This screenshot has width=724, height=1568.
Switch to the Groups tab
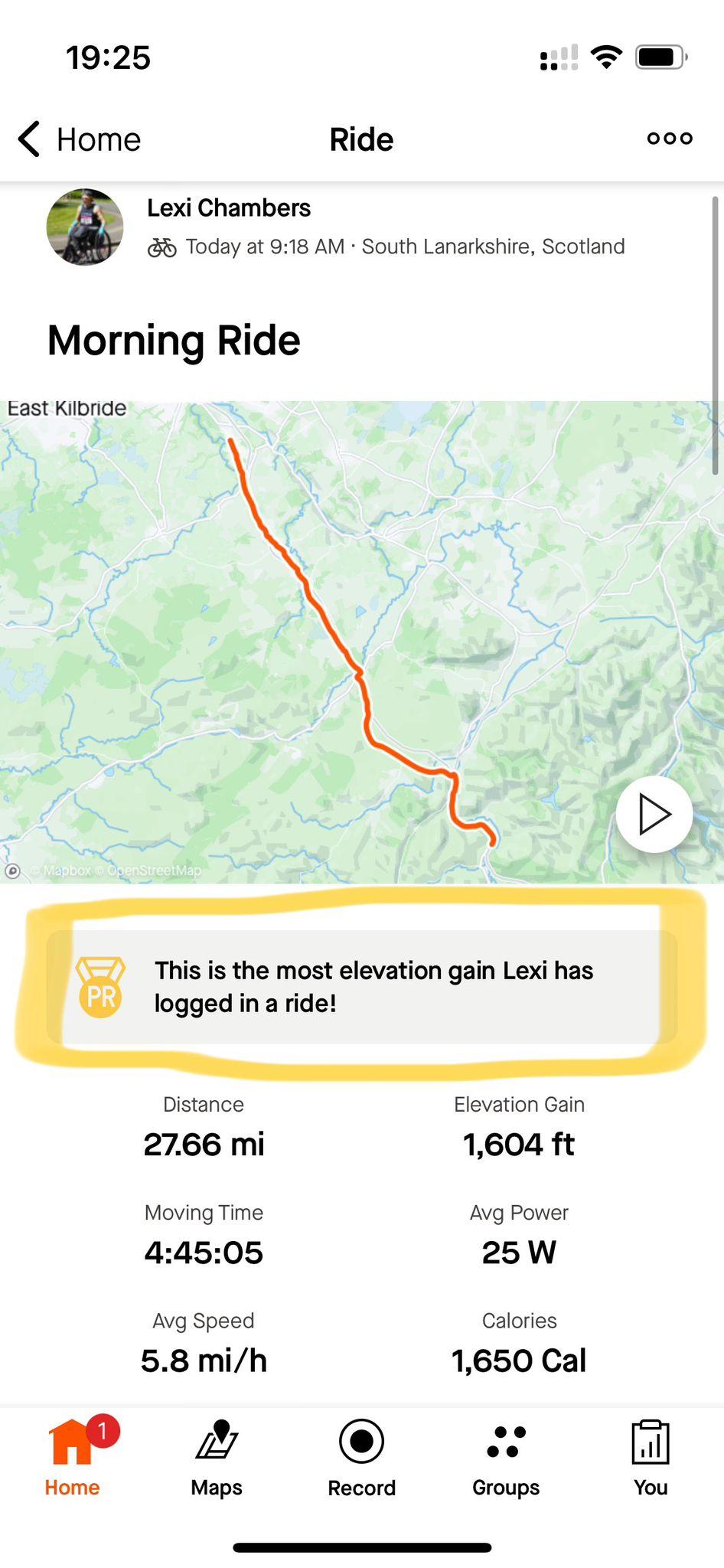point(506,1458)
